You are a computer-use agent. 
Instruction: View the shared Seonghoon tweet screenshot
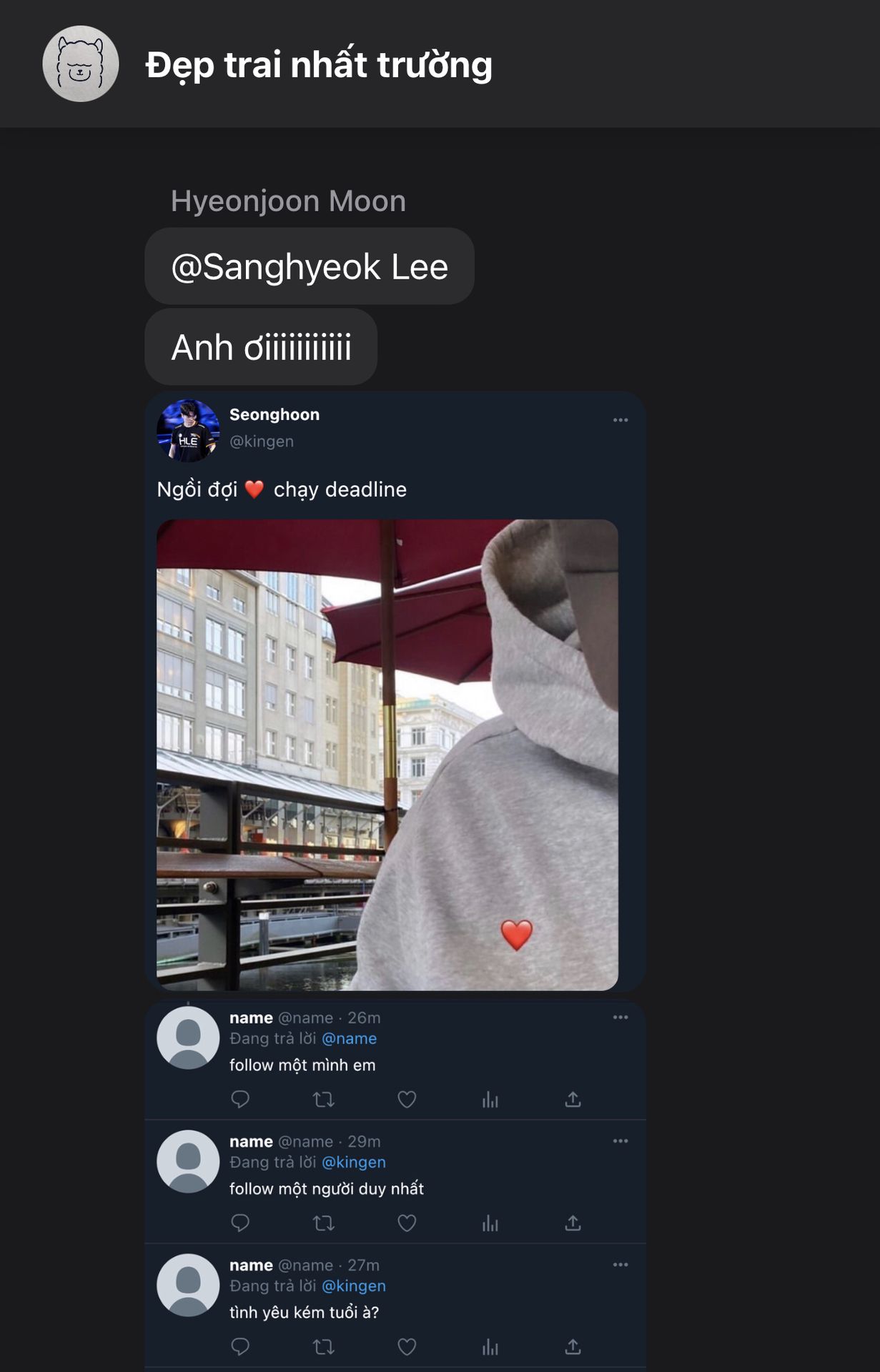395,692
